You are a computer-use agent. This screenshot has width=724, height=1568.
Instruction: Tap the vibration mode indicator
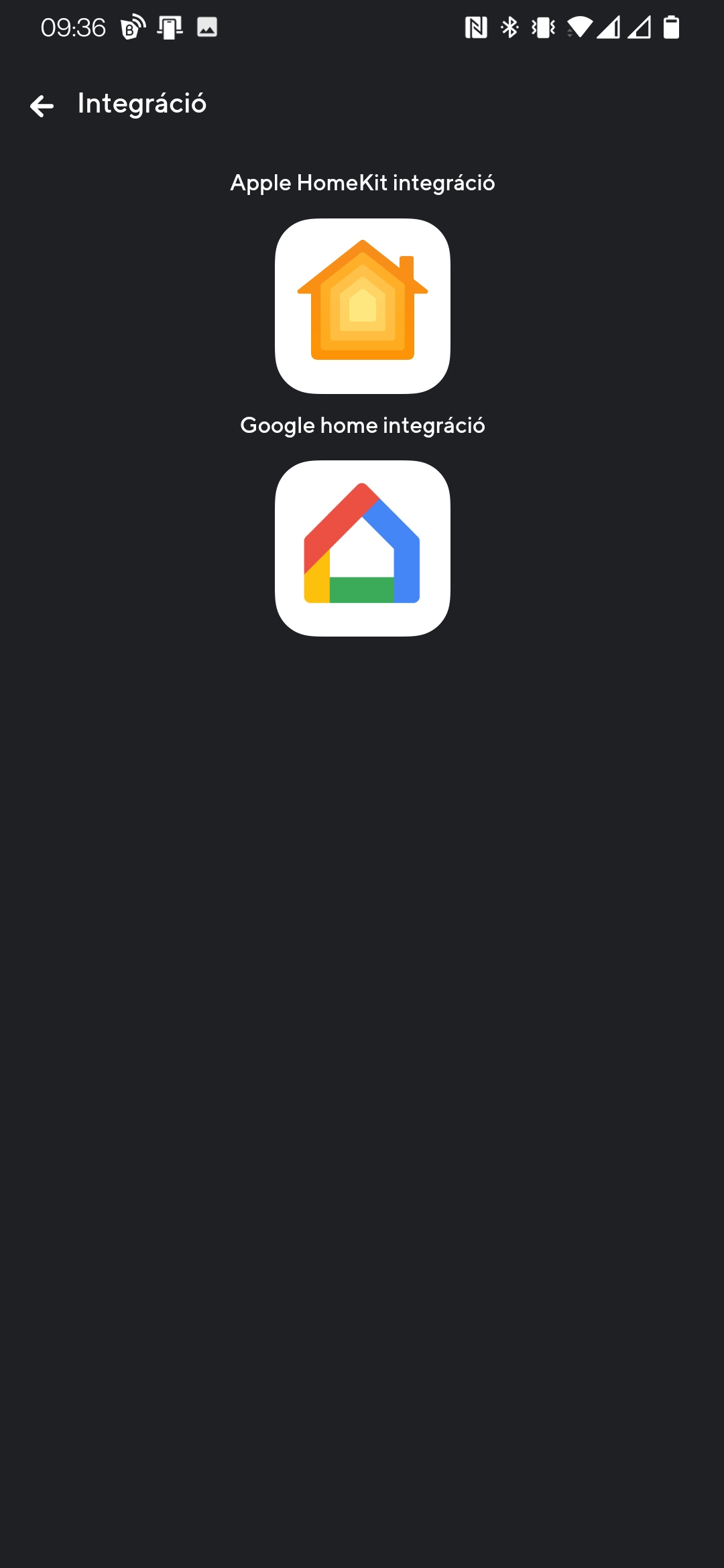[x=542, y=27]
